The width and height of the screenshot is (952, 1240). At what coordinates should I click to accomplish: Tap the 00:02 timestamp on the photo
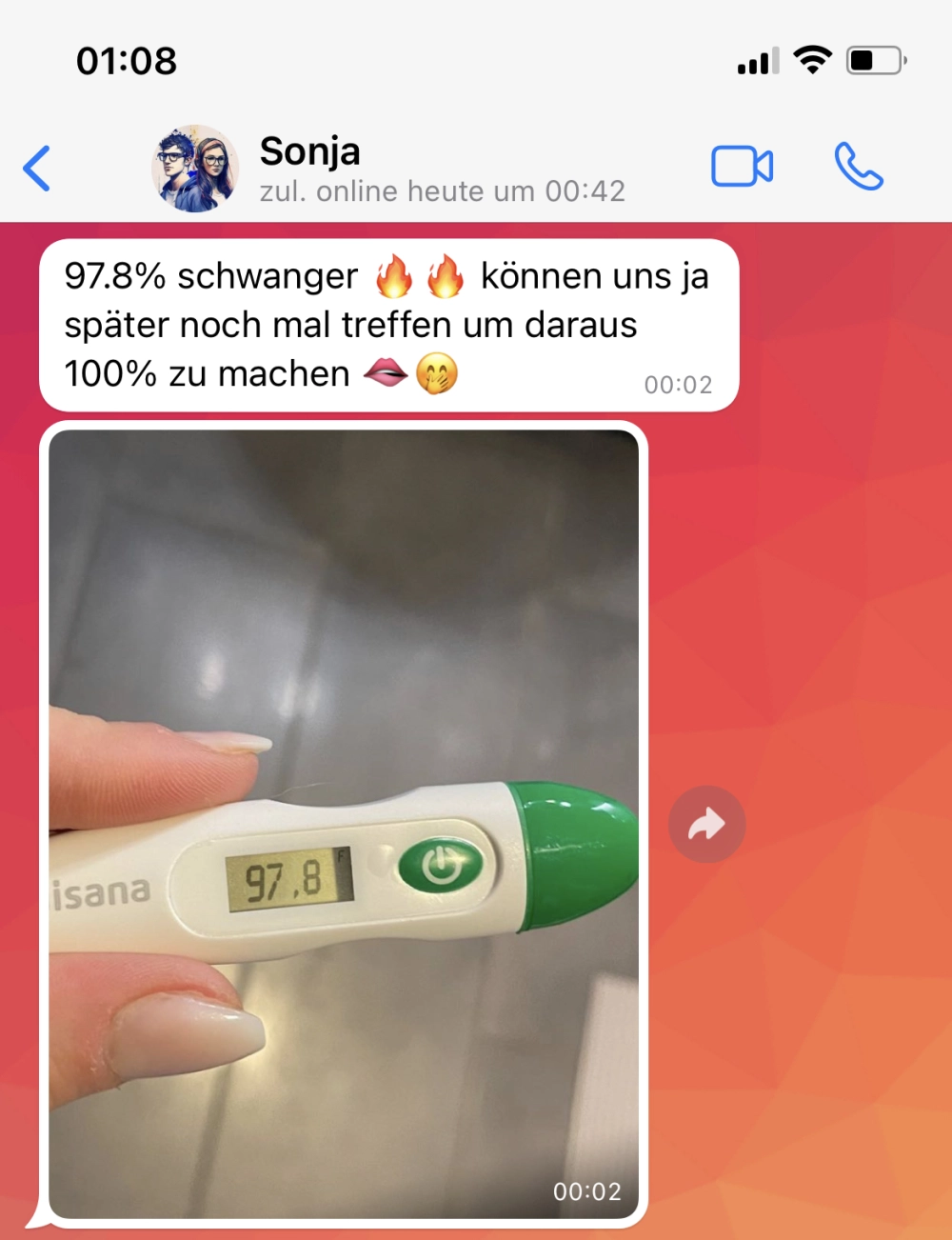point(586,1190)
